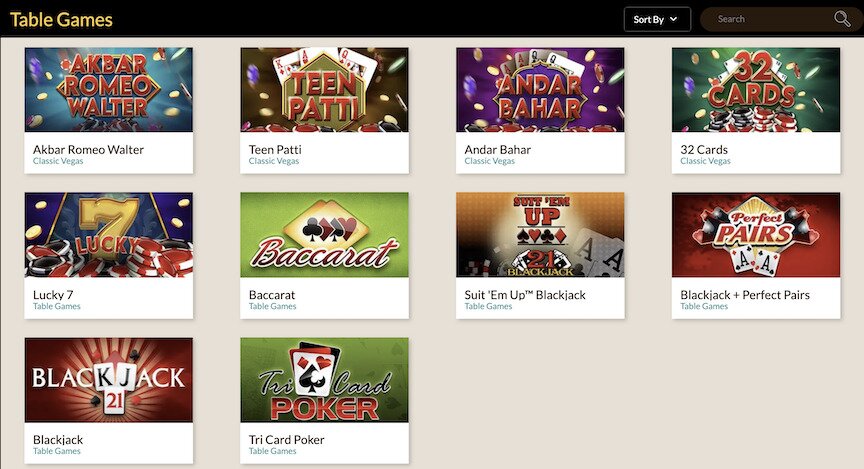Open the Akbar Romeo Walter game
The width and height of the screenshot is (864, 469).
pyautogui.click(x=108, y=90)
